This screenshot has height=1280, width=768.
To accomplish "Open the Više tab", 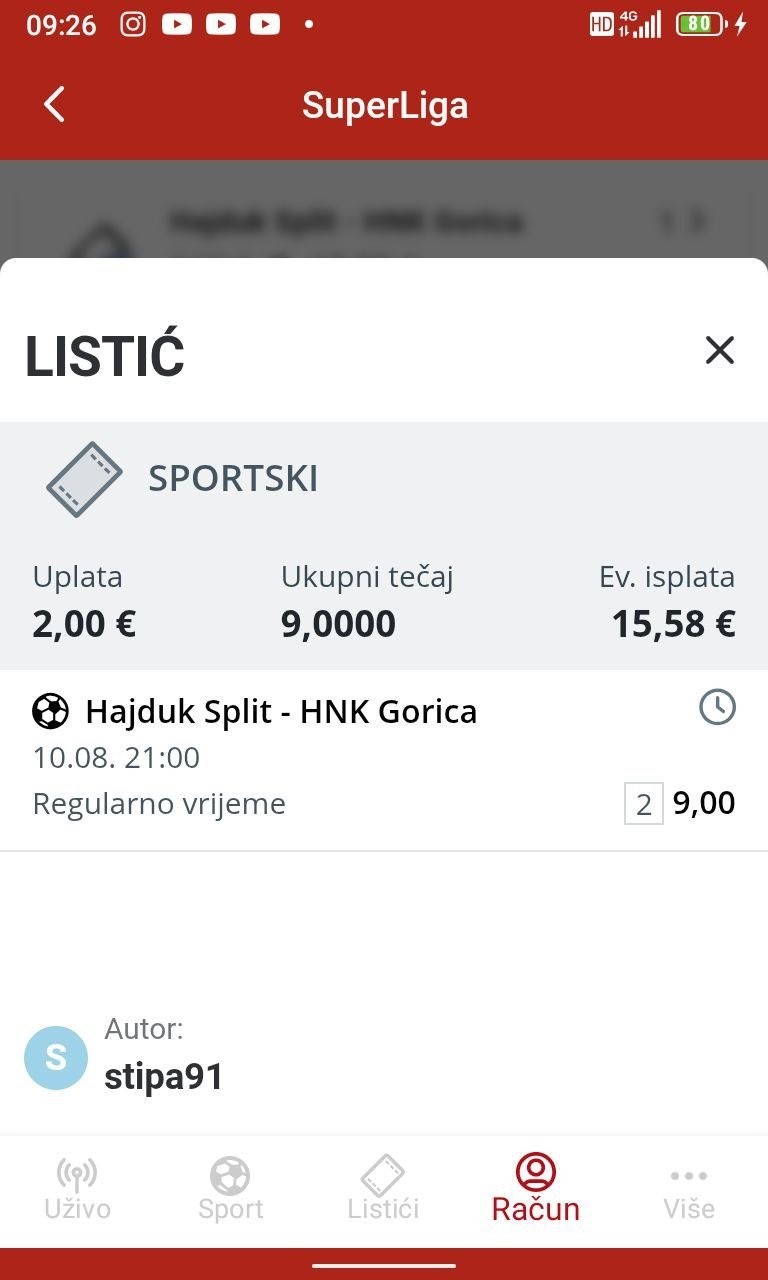I will coord(689,1190).
